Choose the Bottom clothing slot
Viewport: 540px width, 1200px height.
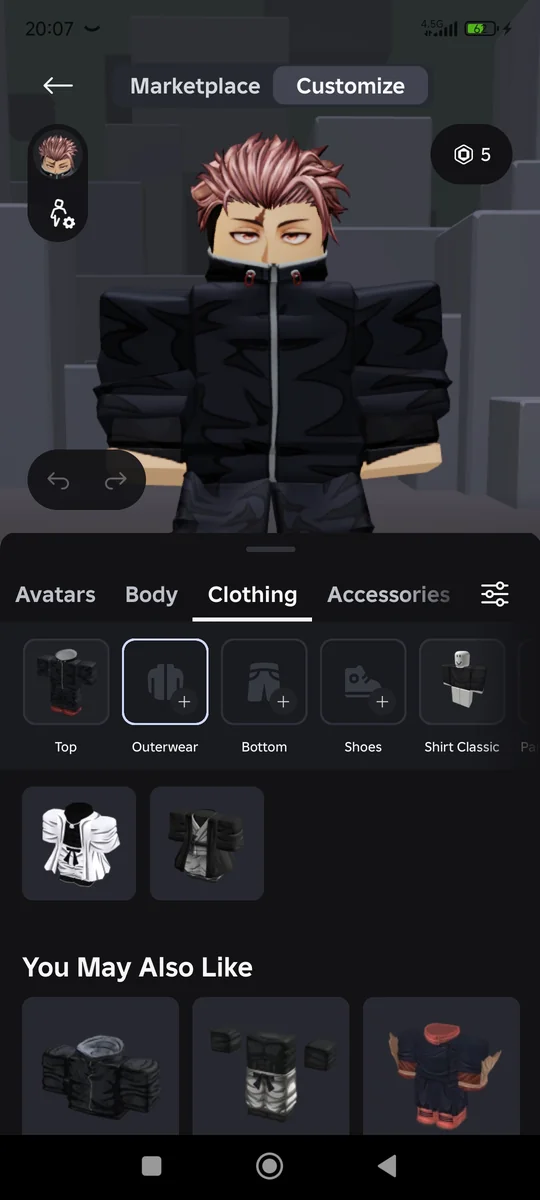click(264, 682)
